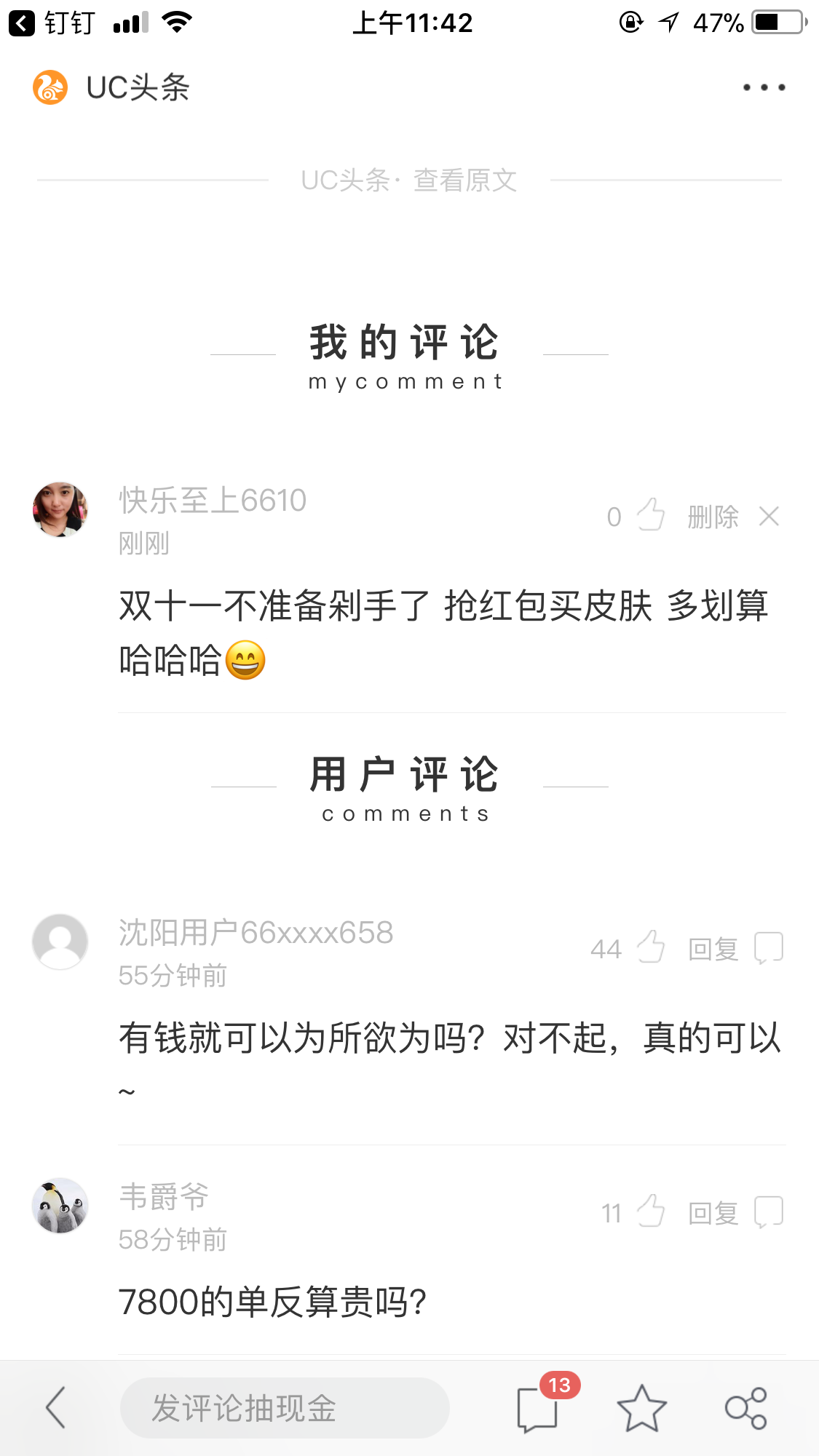Like my own comment by 快乐至上6610

pyautogui.click(x=650, y=516)
